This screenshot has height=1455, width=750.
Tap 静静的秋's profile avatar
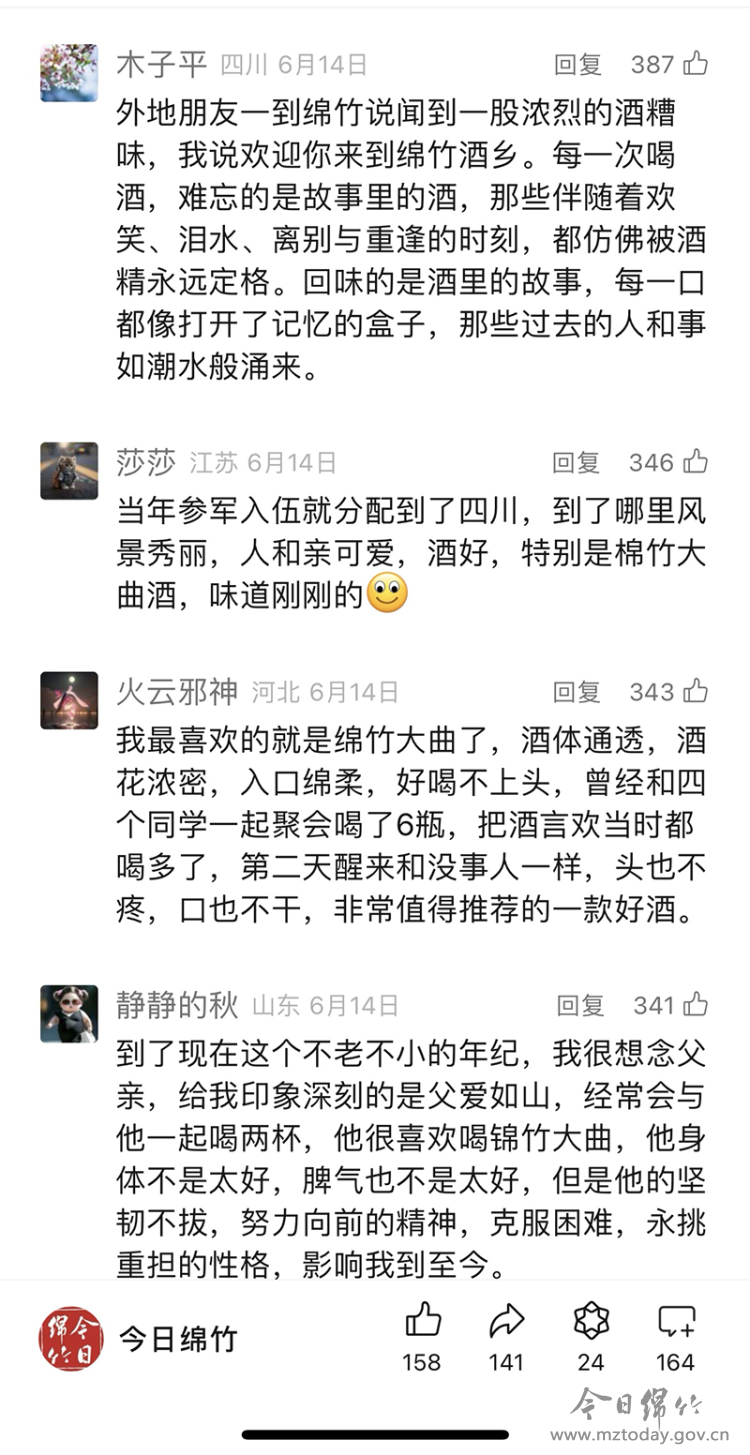coord(69,1013)
